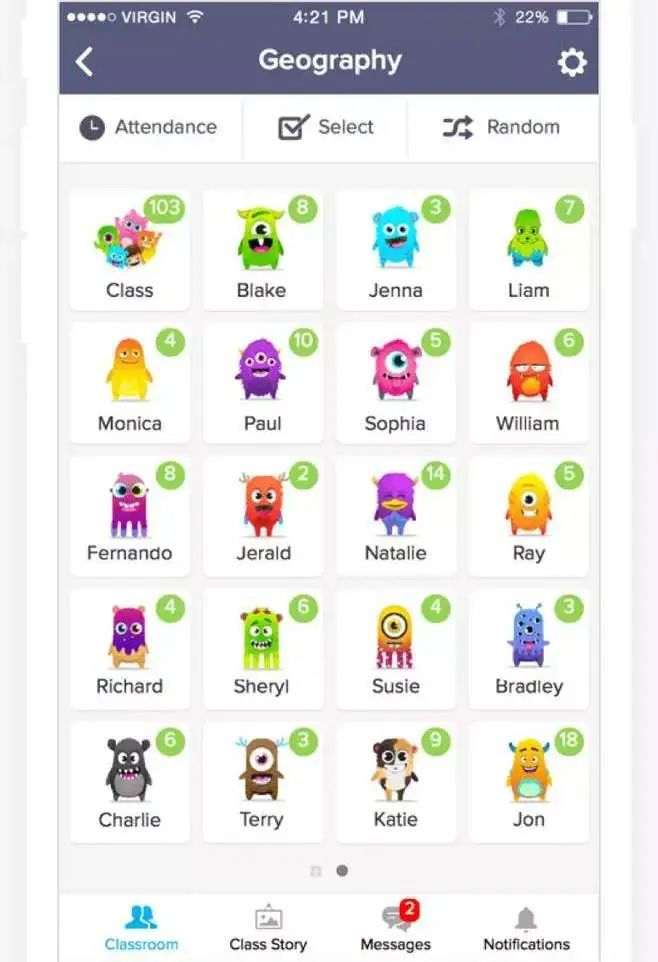
Task: Select student Blake
Action: point(262,250)
